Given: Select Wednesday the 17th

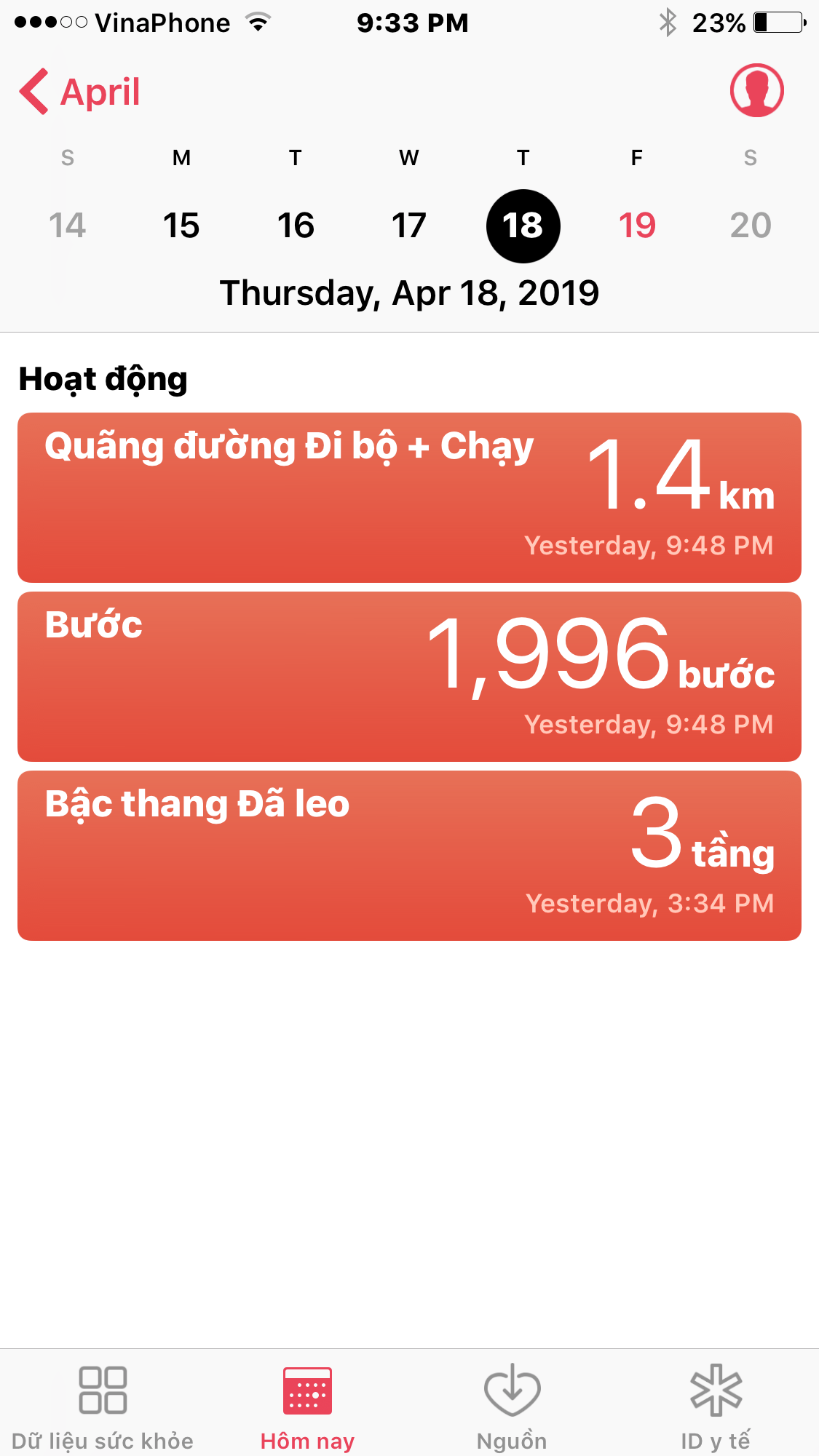Looking at the screenshot, I should coord(409,226).
